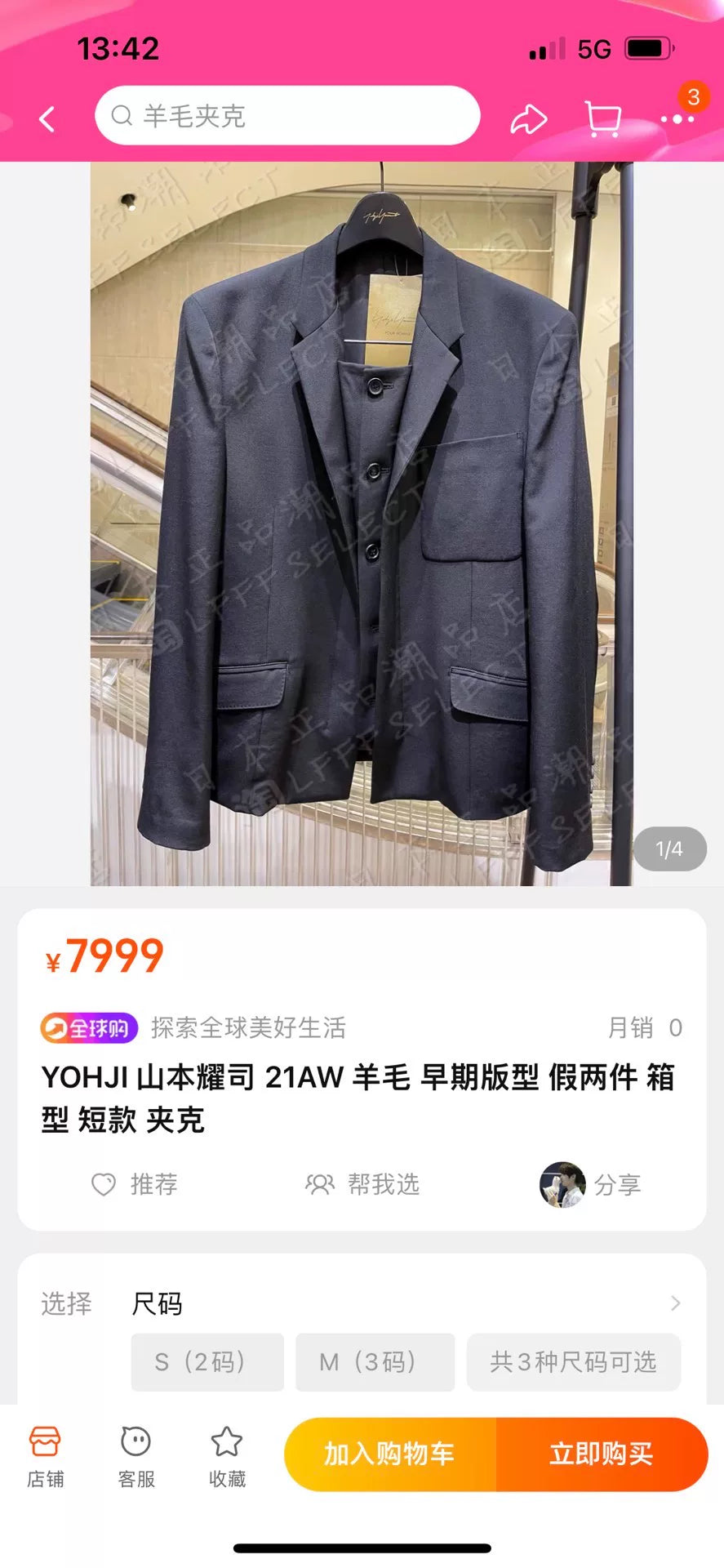Screen dimensions: 724x1568
Task: Tap the 1/4 image counter indicator
Action: coord(669,849)
